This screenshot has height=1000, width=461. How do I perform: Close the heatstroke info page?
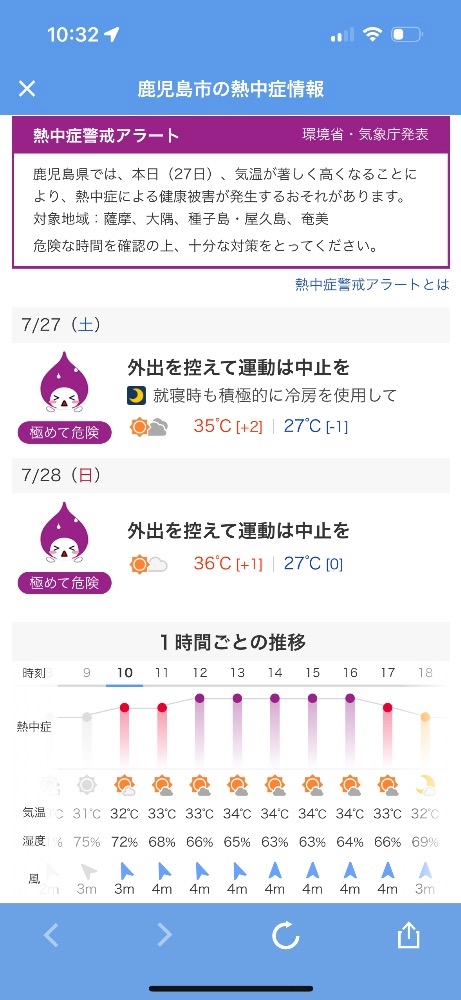(27, 89)
